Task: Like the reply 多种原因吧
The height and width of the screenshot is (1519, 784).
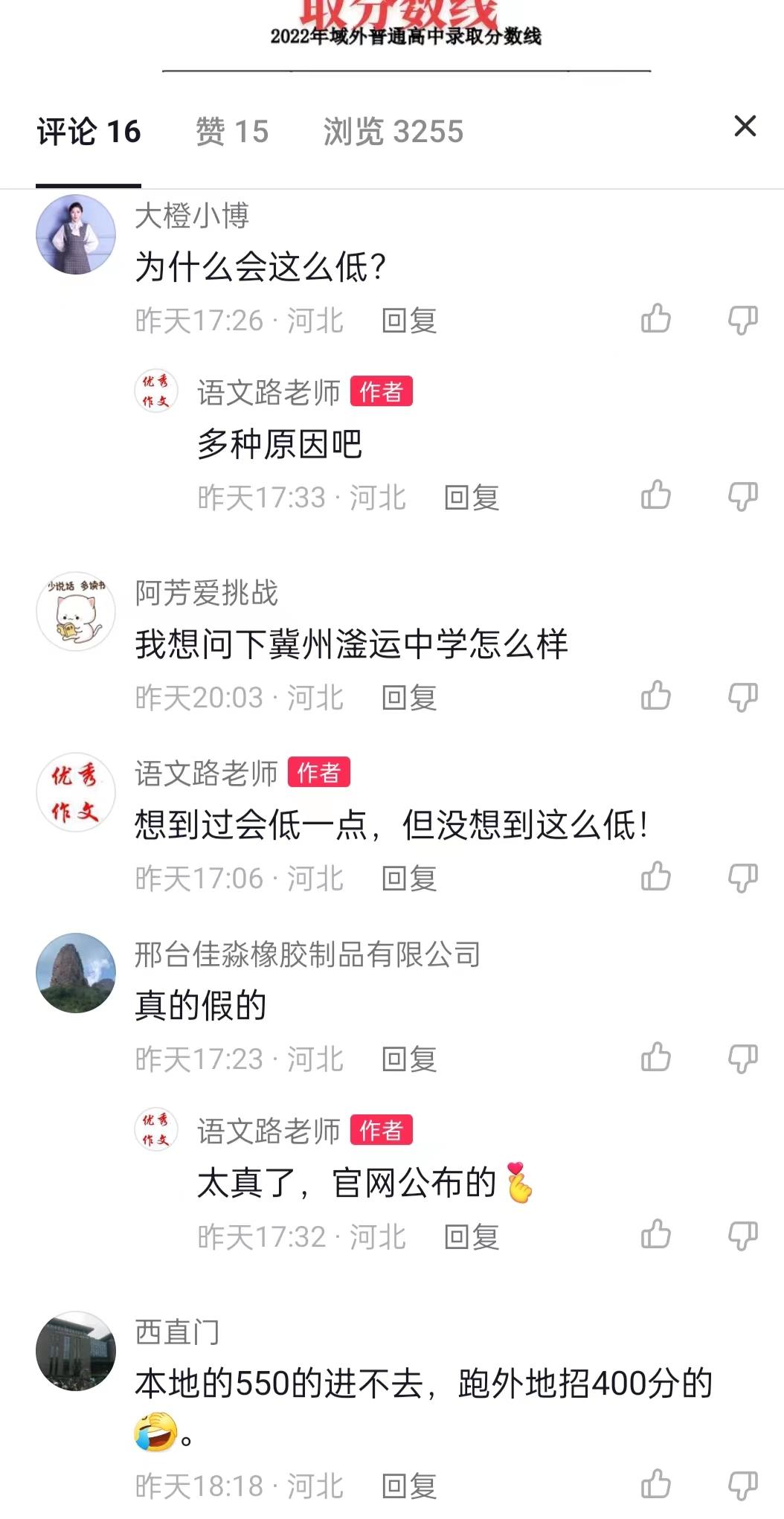Action: tap(655, 495)
